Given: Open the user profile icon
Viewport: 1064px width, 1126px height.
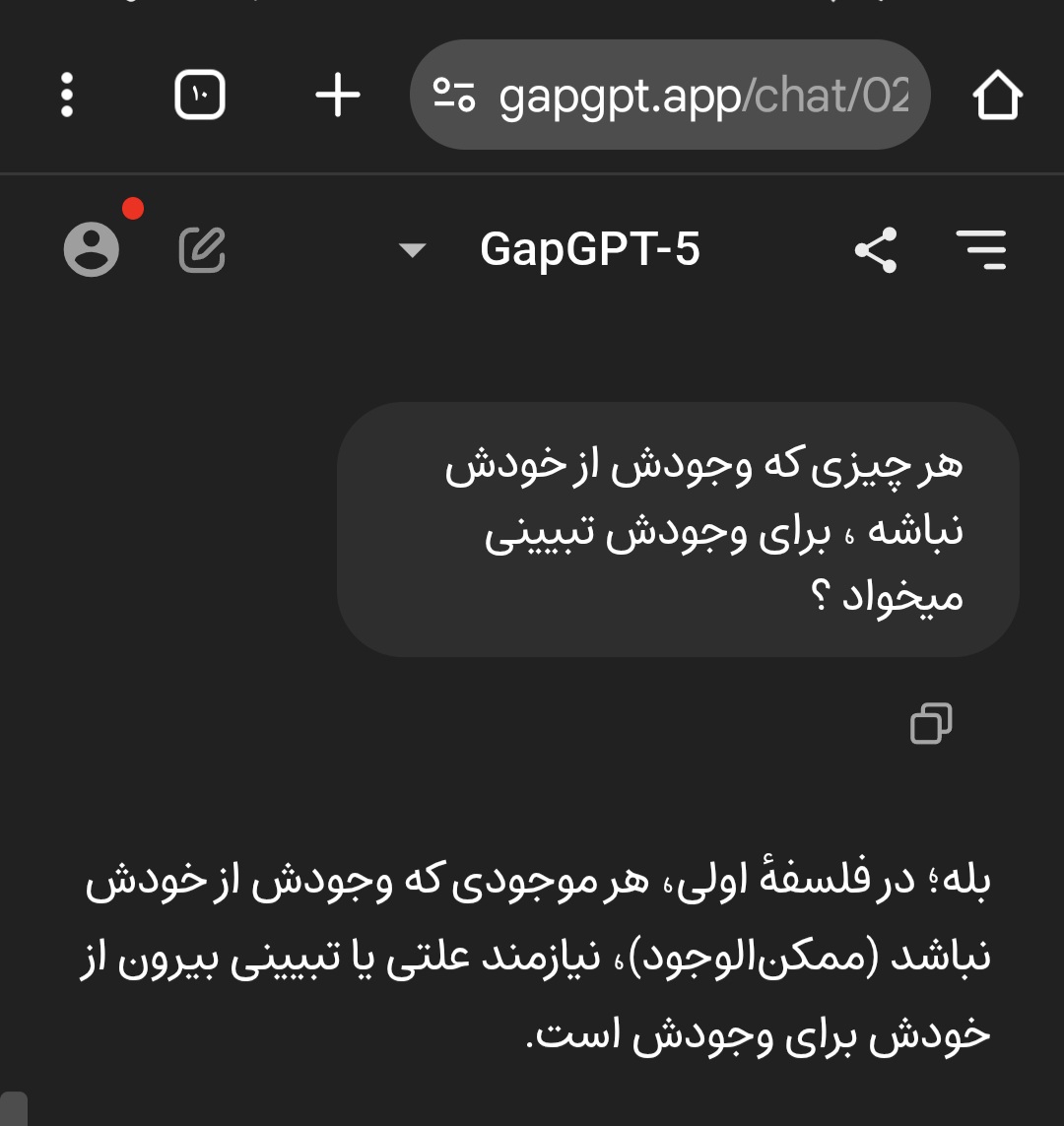Looking at the screenshot, I should point(92,249).
